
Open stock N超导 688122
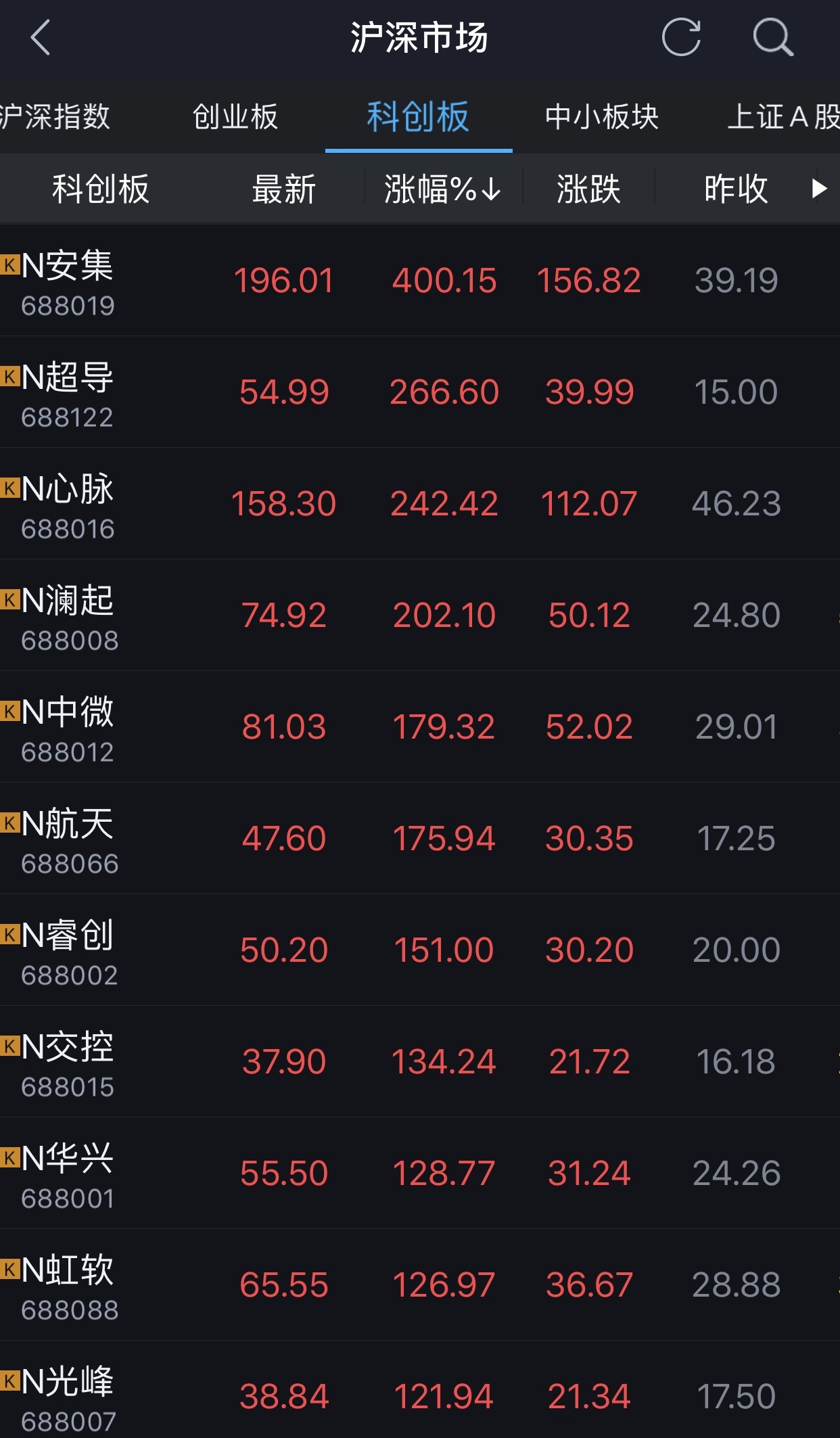click(x=68, y=392)
